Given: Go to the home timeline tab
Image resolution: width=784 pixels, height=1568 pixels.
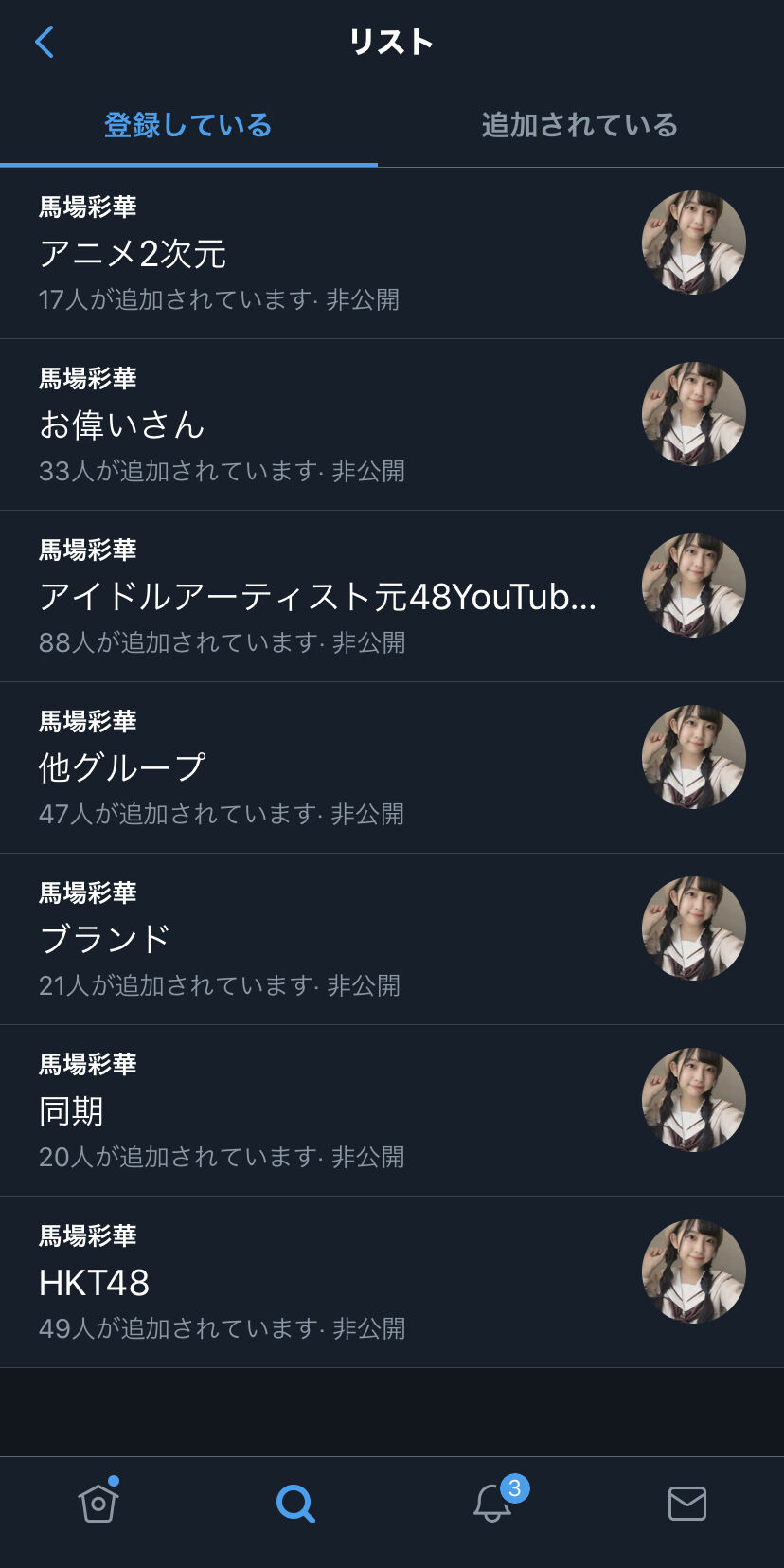Looking at the screenshot, I should click(x=98, y=1504).
